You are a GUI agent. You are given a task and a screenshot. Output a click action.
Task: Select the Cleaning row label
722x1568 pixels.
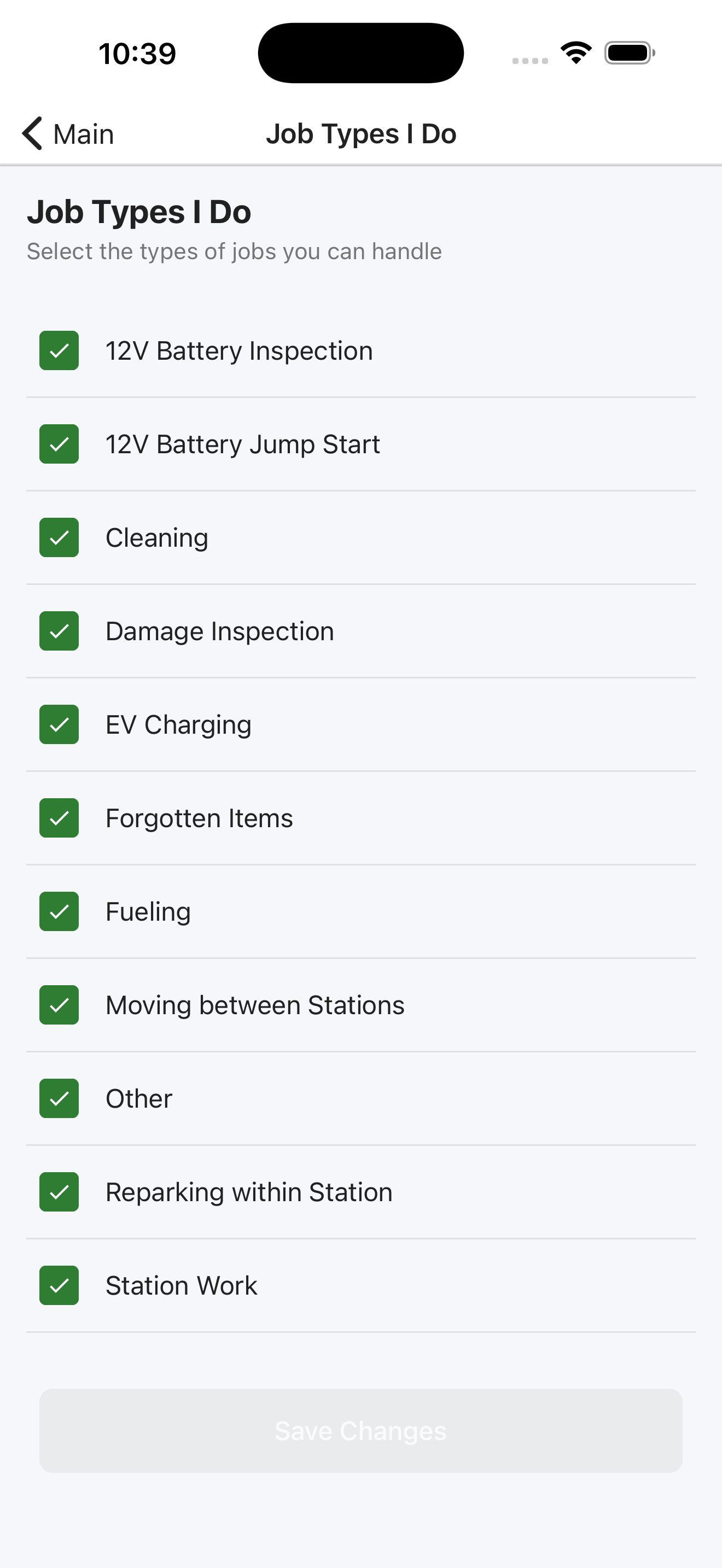156,537
